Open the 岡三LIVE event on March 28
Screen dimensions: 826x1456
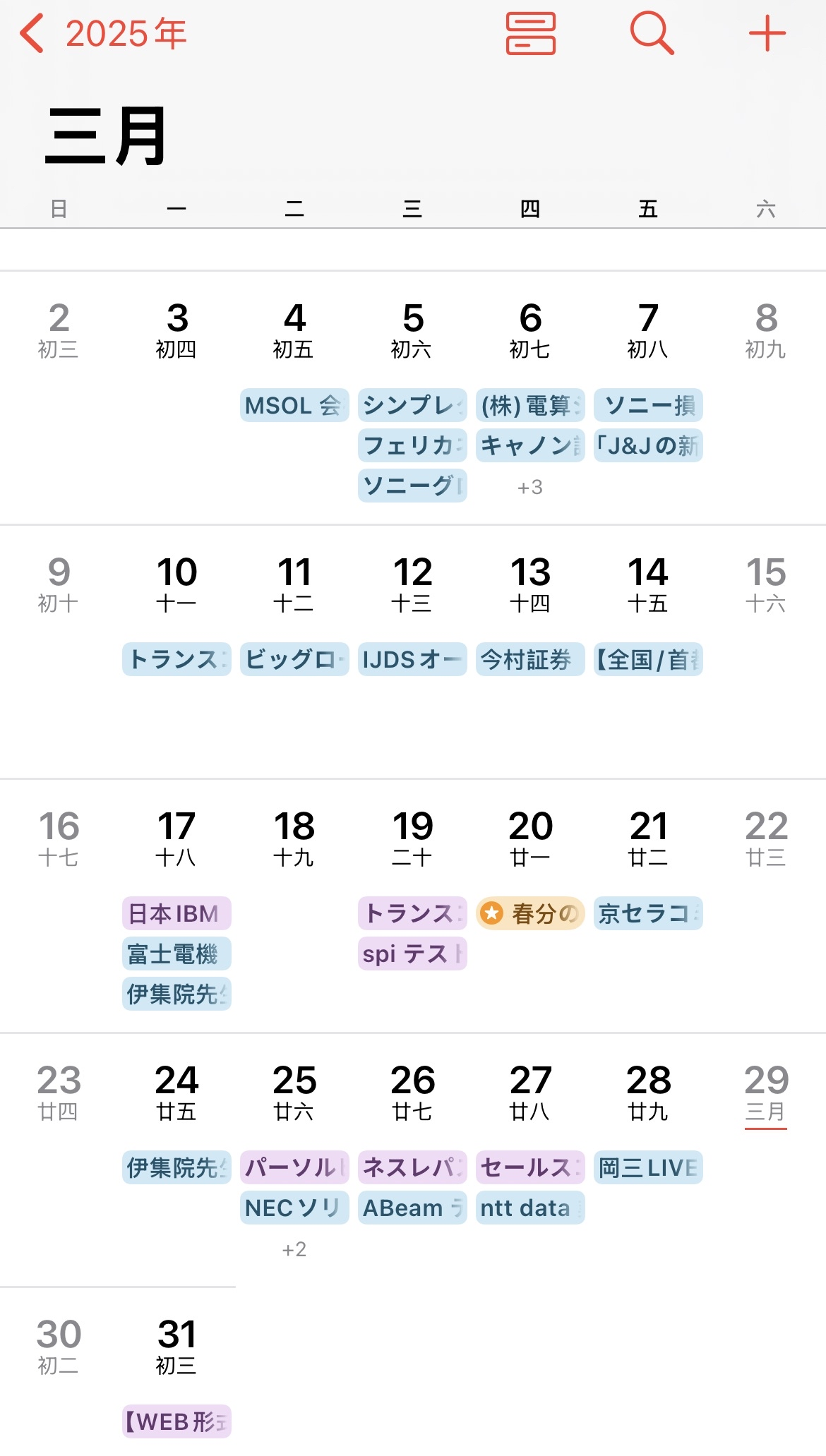(648, 1167)
